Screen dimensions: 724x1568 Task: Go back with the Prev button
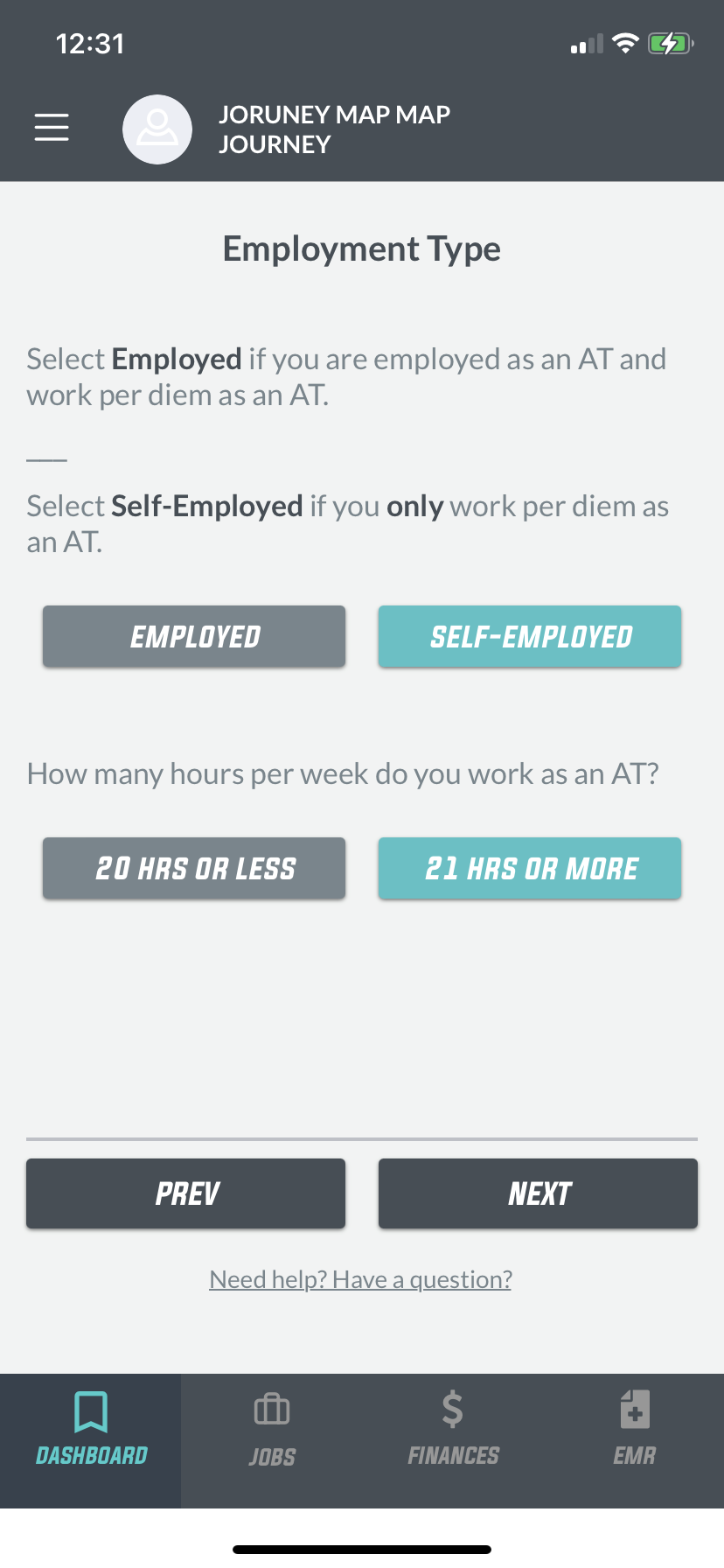186,1193
